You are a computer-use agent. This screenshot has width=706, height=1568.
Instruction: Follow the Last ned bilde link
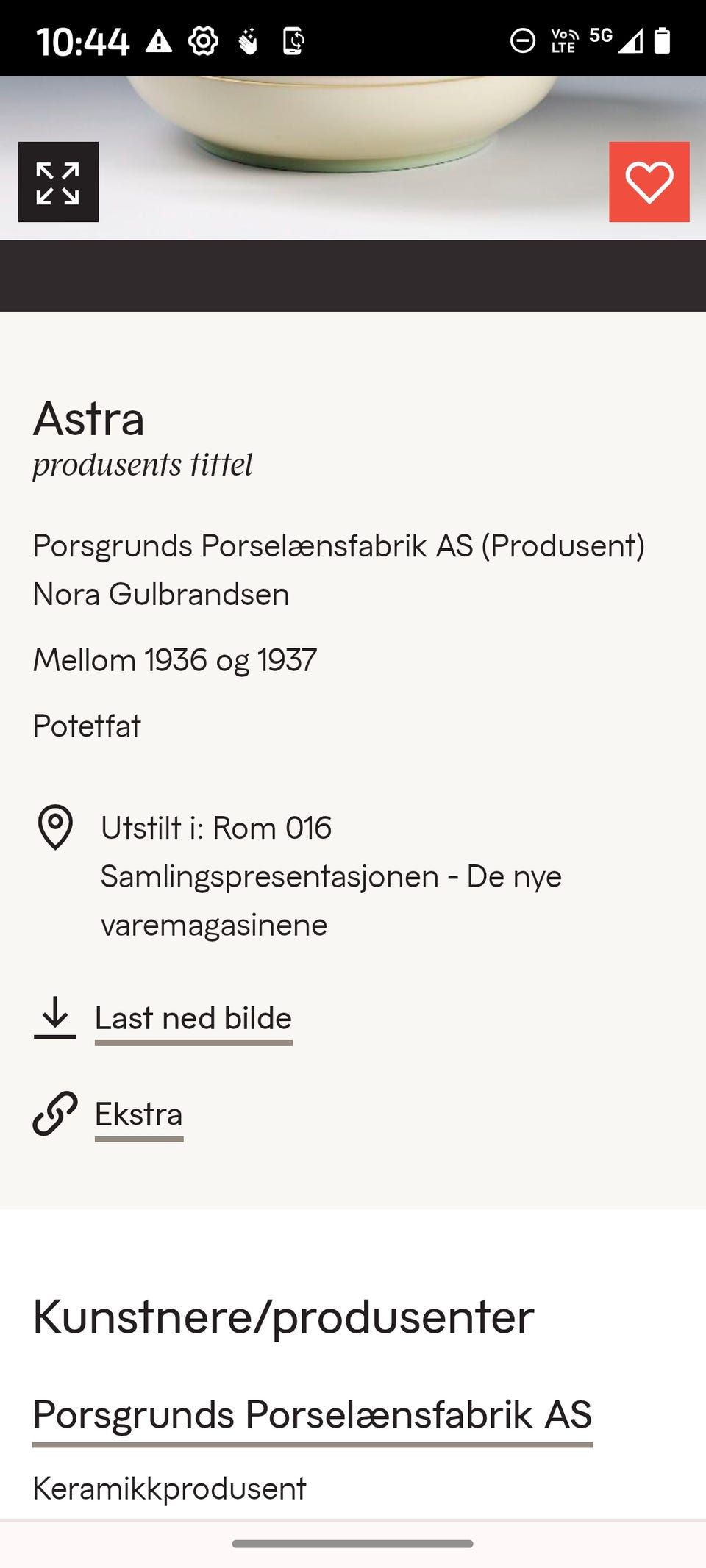193,1018
